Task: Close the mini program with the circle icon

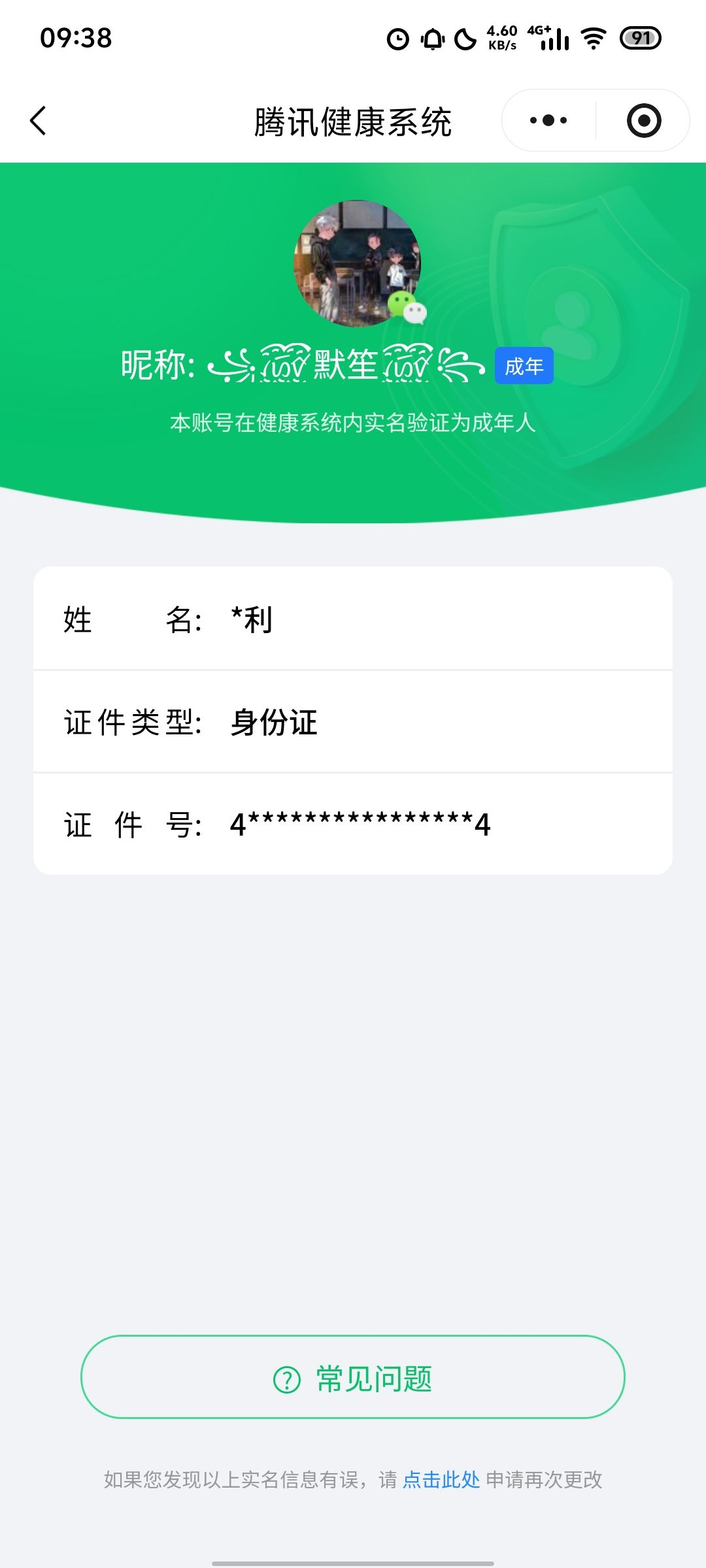Action: 644,120
